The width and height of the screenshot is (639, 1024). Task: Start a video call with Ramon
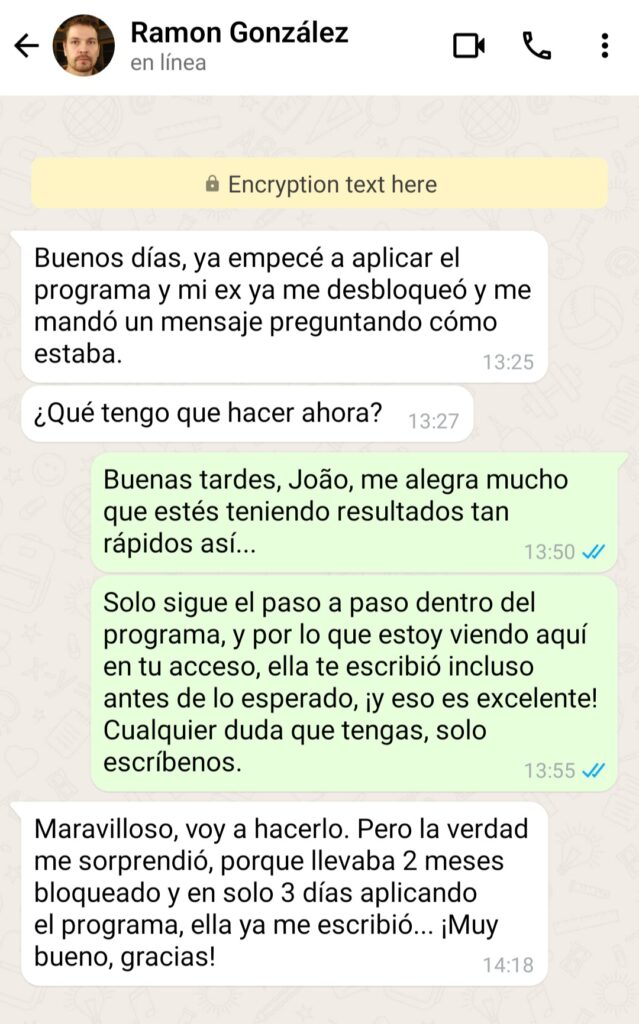468,46
